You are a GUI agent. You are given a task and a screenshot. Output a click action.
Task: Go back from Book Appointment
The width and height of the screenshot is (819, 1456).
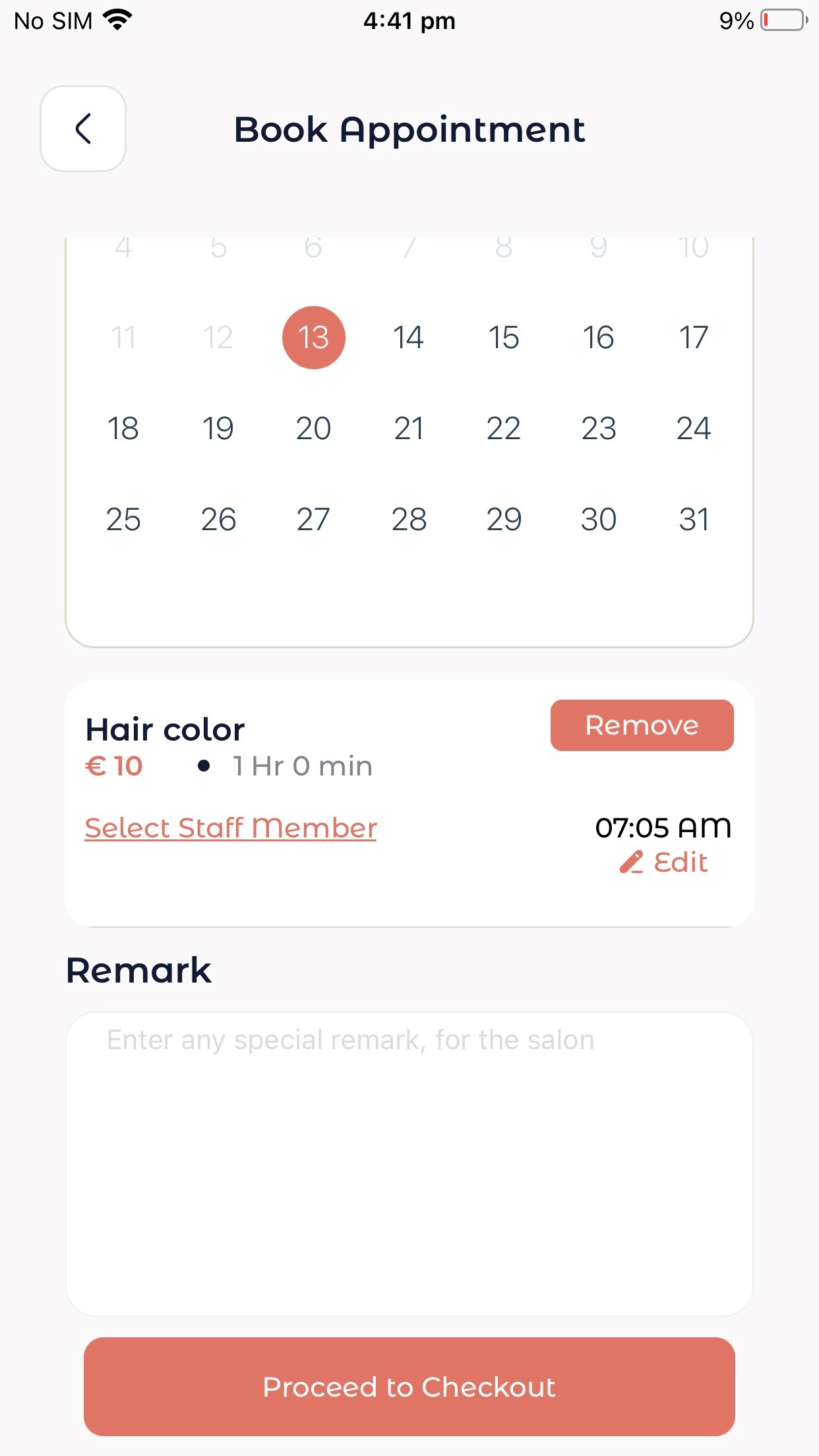(x=83, y=129)
